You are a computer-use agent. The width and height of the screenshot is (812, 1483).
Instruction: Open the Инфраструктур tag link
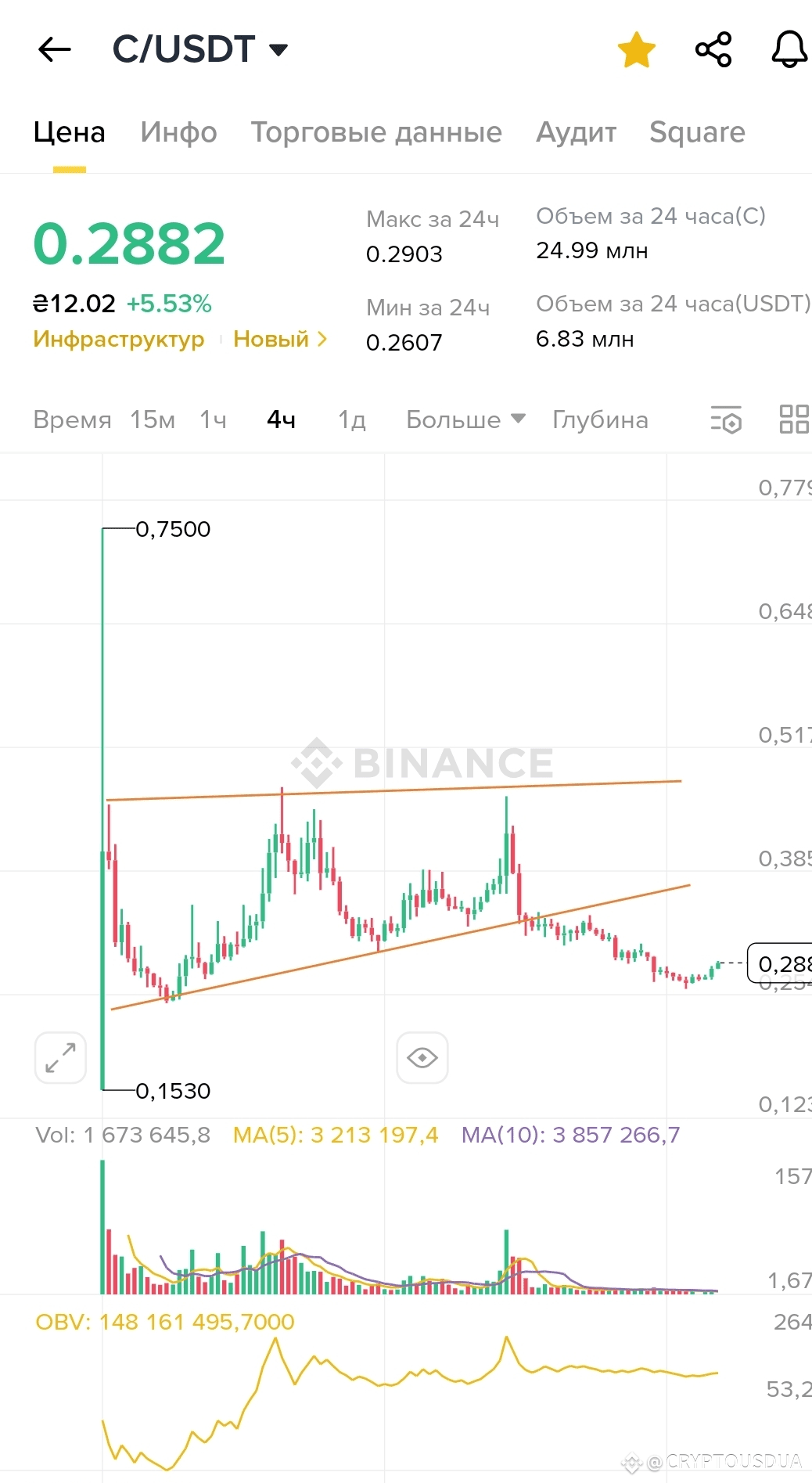pos(119,339)
